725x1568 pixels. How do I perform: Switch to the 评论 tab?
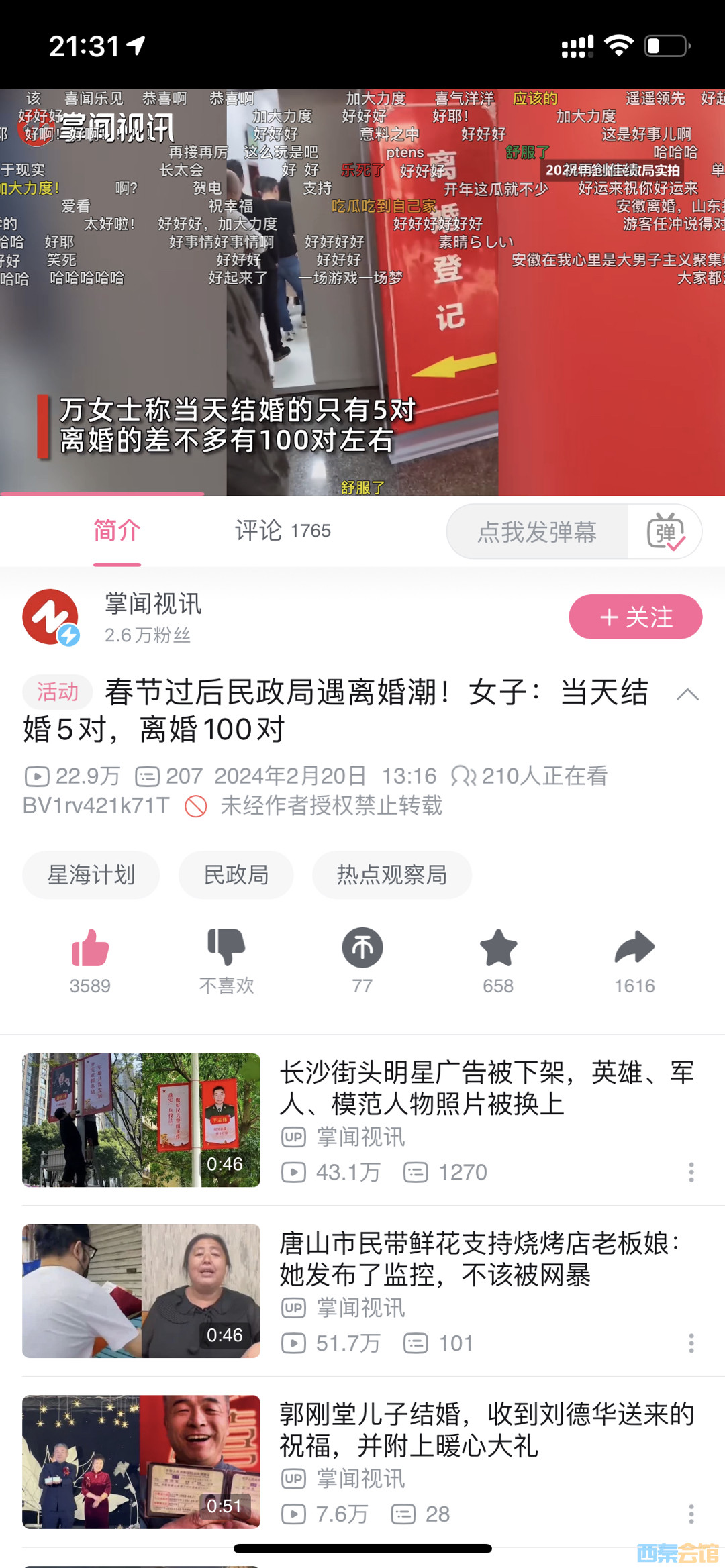click(x=282, y=531)
